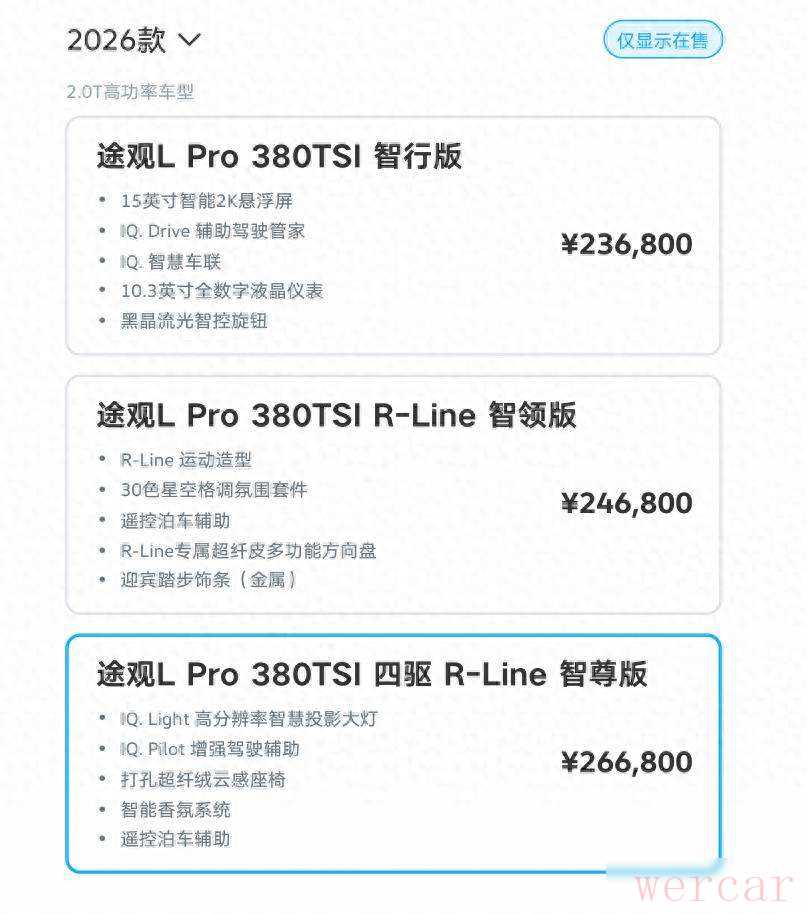Tap the 380TSI 四驱 R-Line 智尊版 card

[392, 753]
